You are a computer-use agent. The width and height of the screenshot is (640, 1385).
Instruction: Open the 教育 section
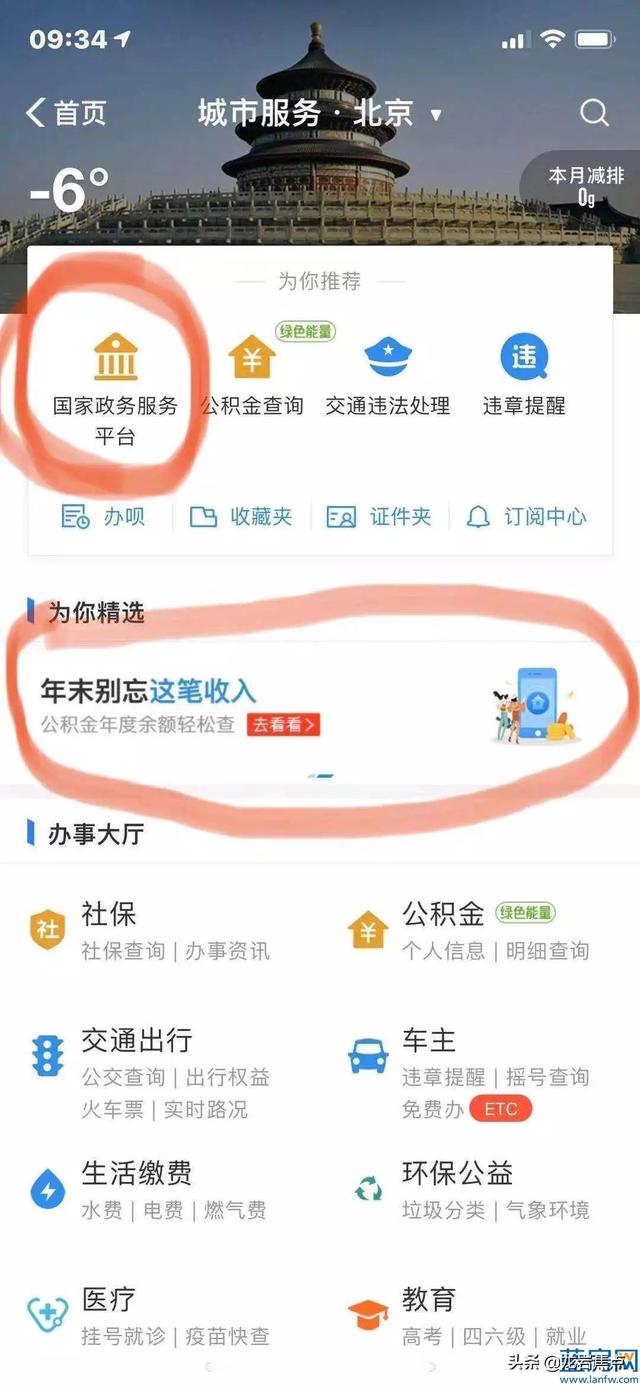coord(468,1317)
